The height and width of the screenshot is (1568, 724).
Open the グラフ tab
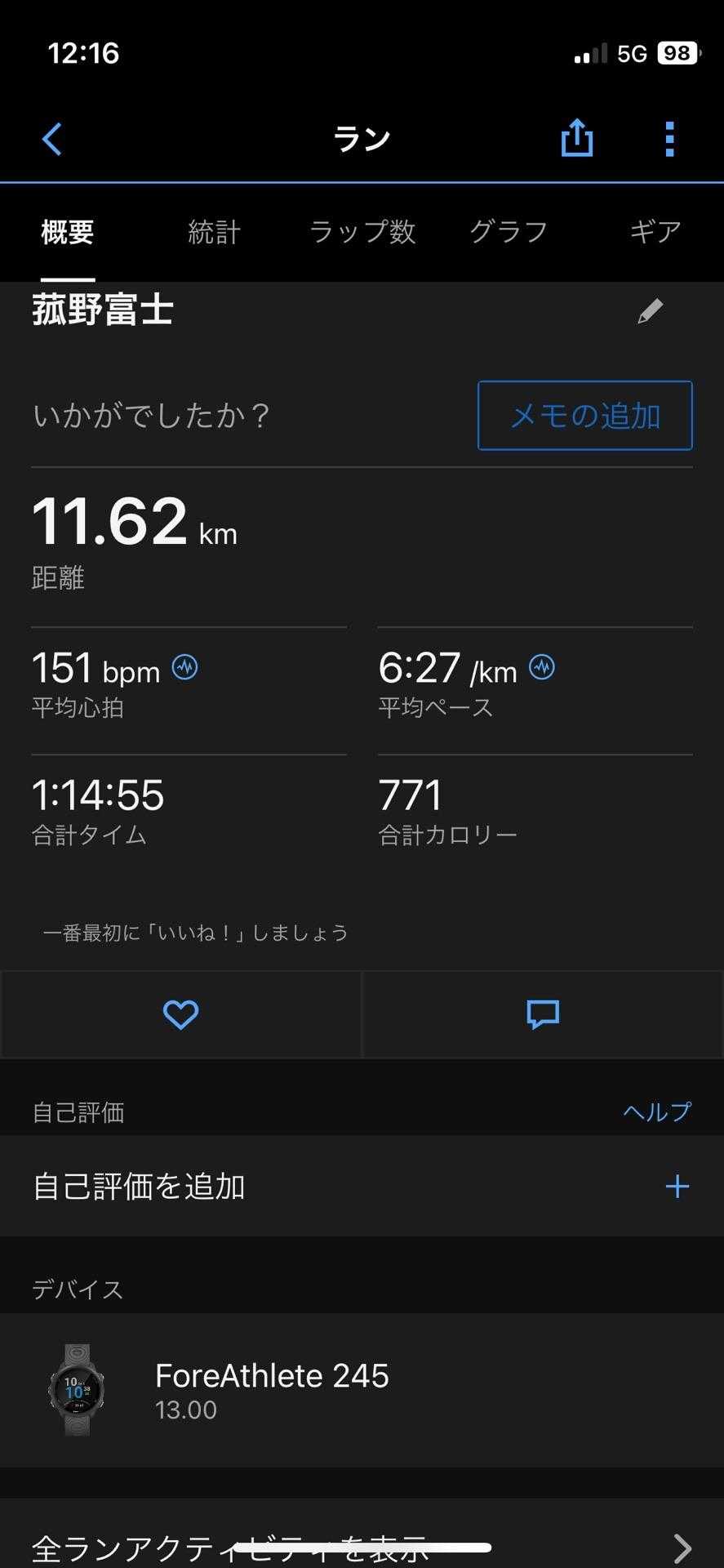point(508,233)
